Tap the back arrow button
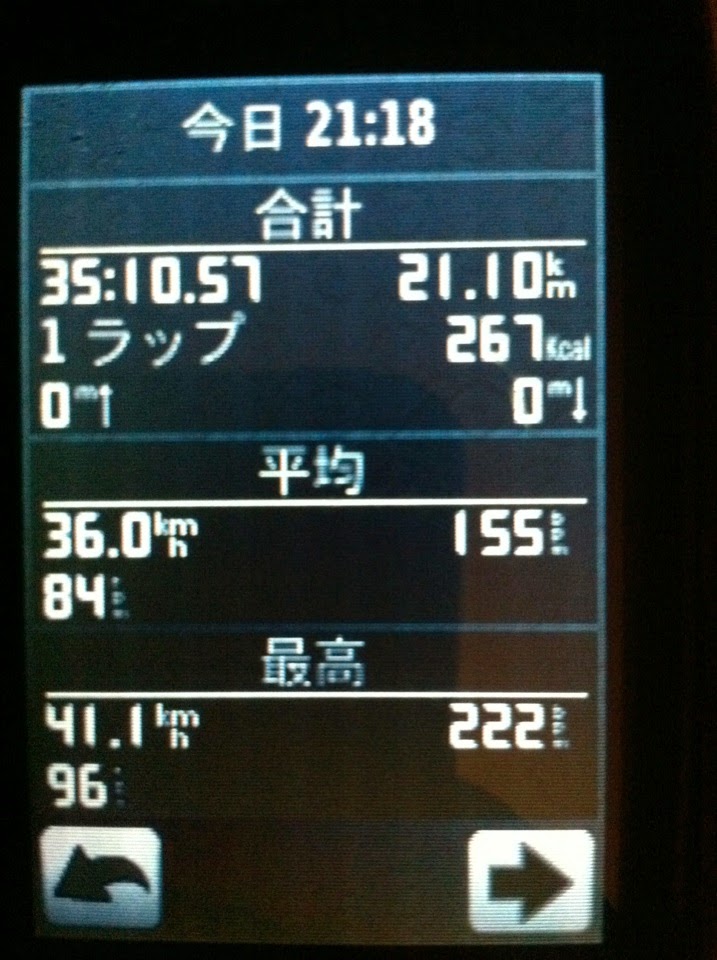The image size is (717, 960). pyautogui.click(x=101, y=876)
